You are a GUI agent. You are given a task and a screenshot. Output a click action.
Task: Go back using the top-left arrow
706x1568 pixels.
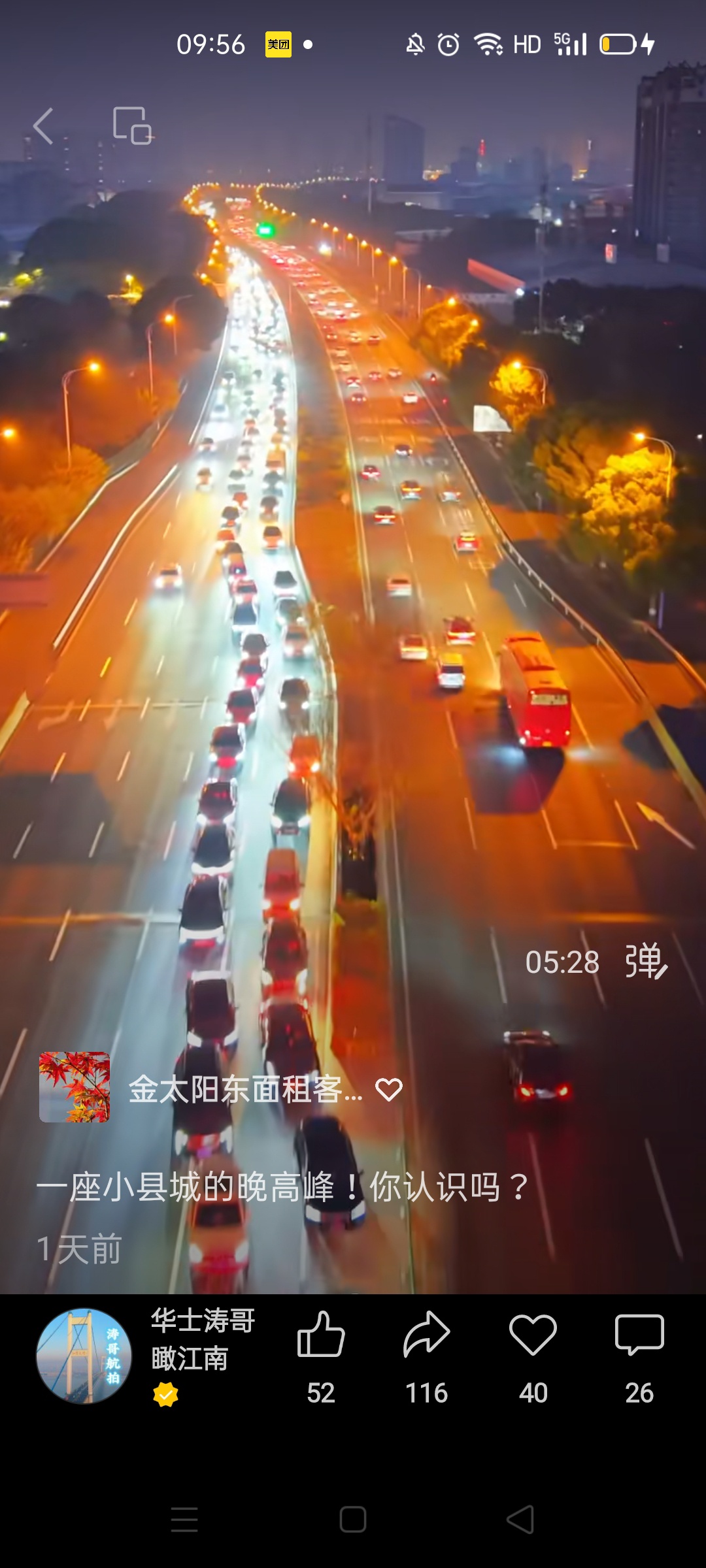pyautogui.click(x=43, y=125)
